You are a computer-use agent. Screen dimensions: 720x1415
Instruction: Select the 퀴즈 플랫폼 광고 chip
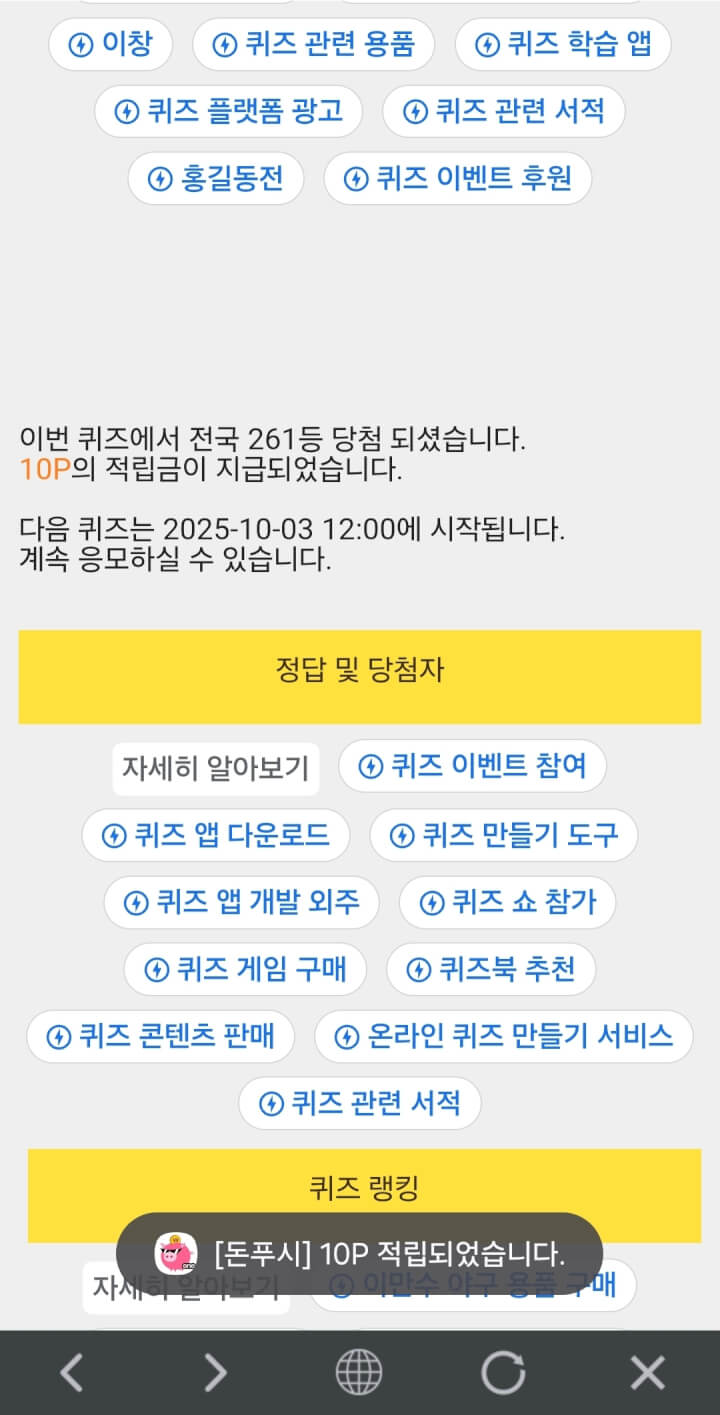[228, 111]
